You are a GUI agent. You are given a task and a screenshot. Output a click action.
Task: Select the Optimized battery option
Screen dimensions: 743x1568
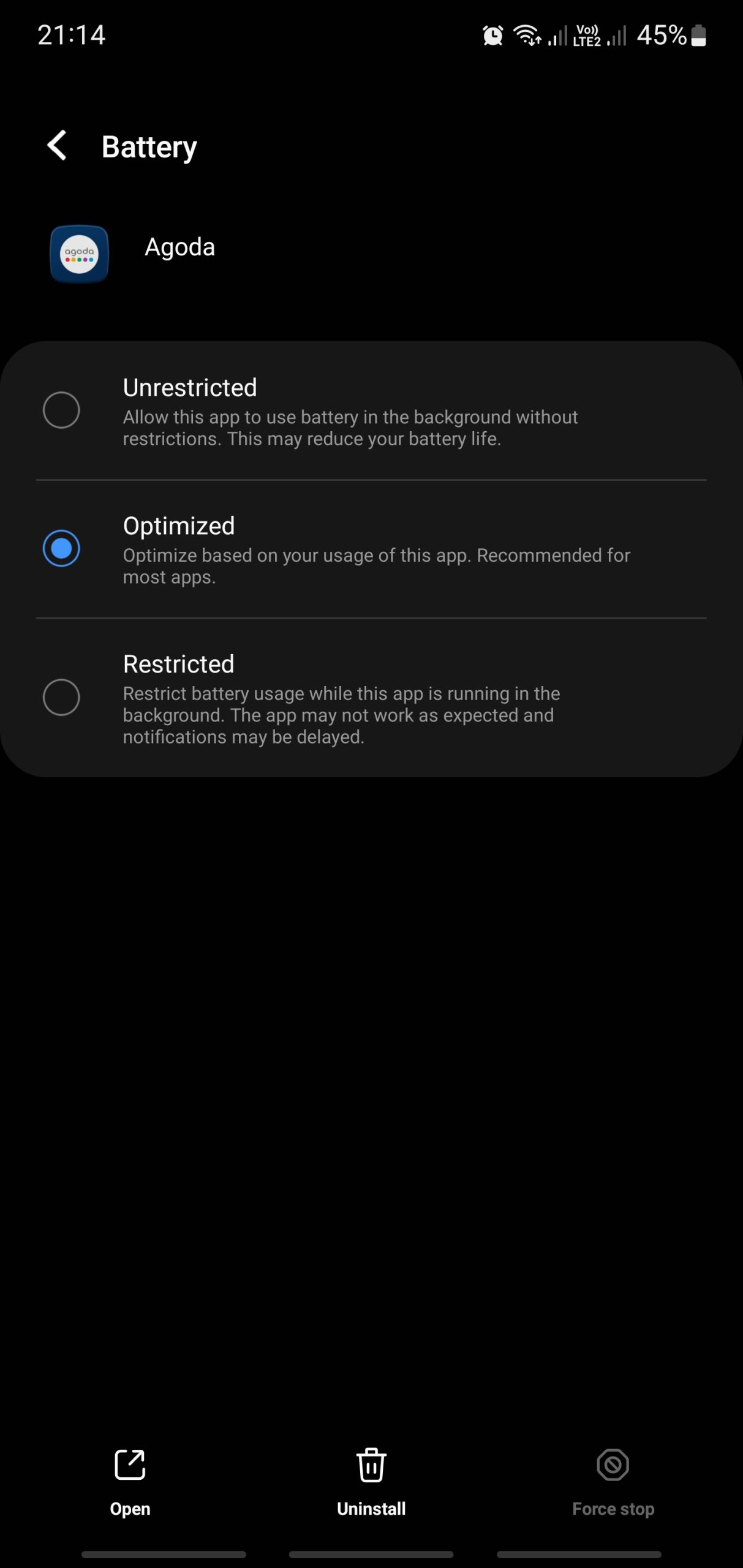click(x=61, y=549)
